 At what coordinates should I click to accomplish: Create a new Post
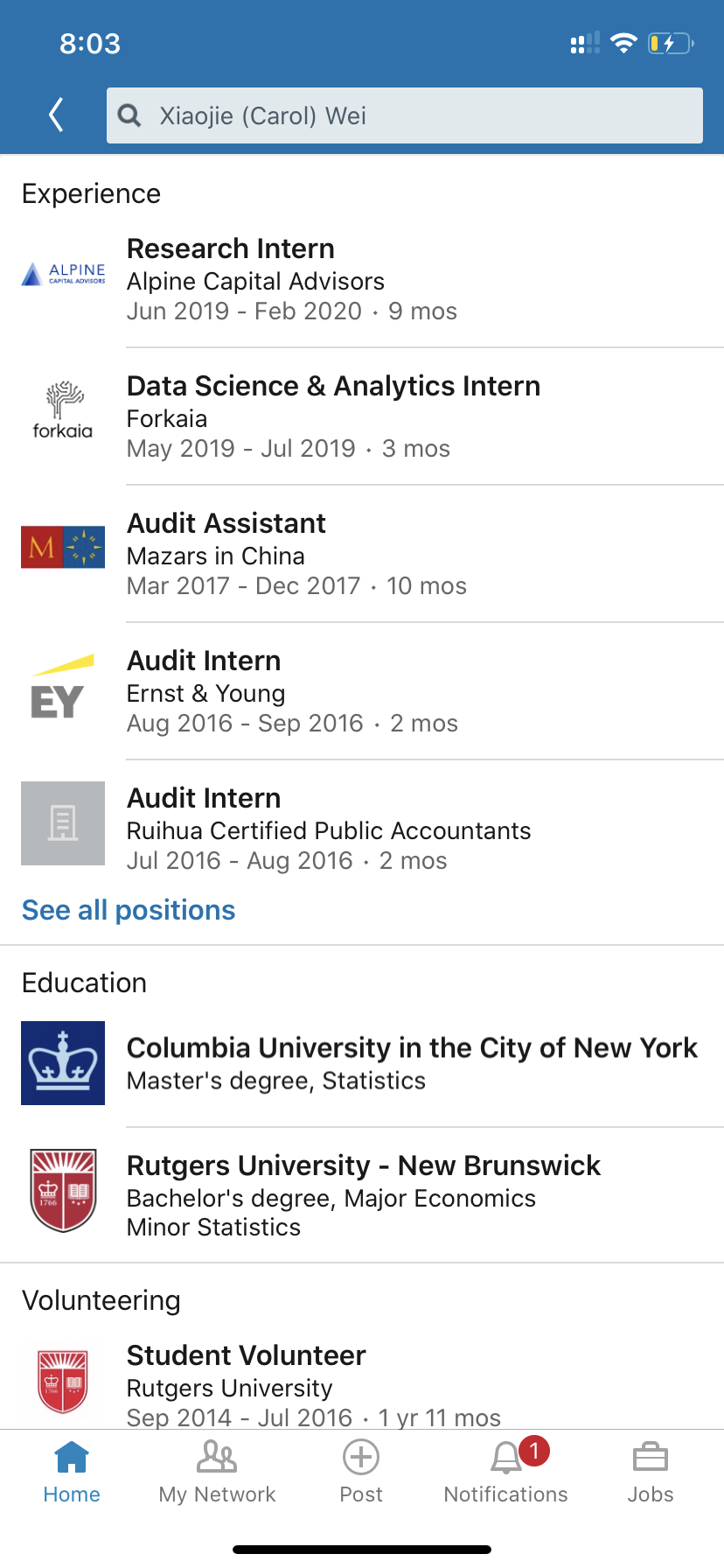coord(361,1473)
